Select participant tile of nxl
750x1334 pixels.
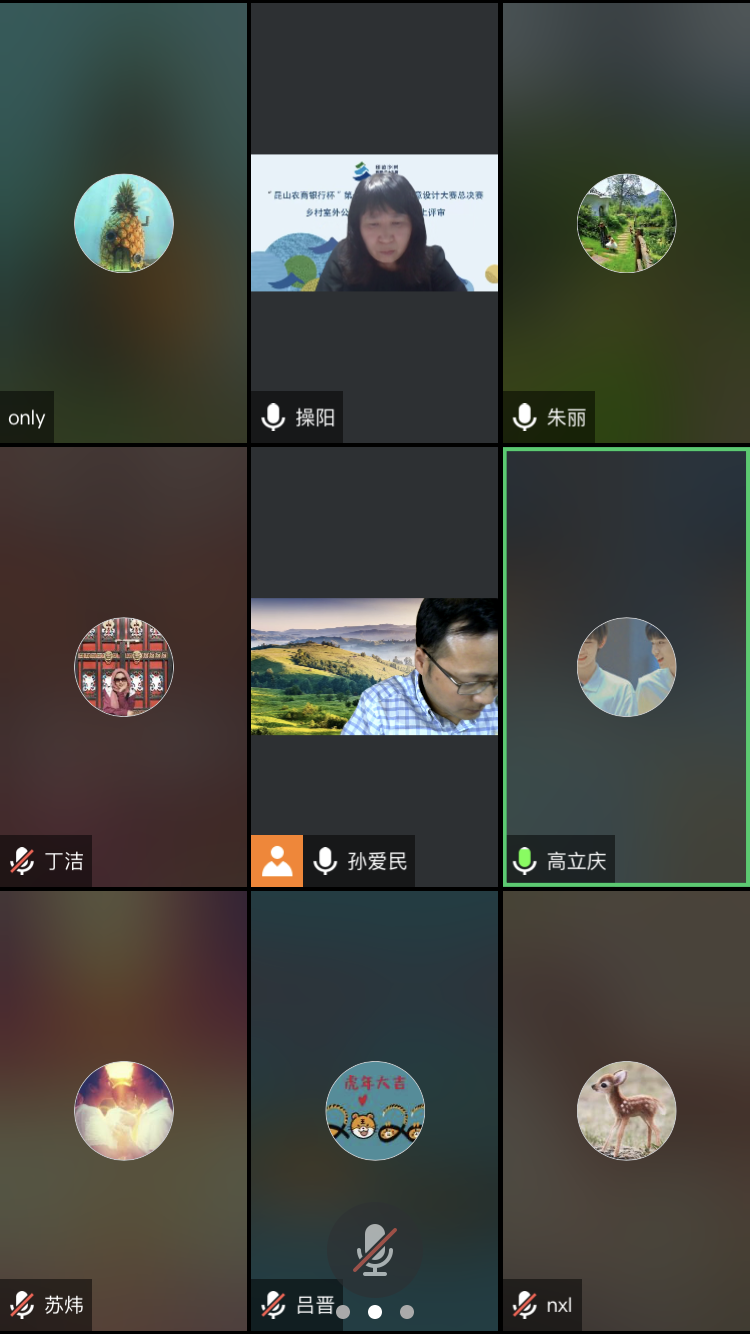pos(626,1110)
